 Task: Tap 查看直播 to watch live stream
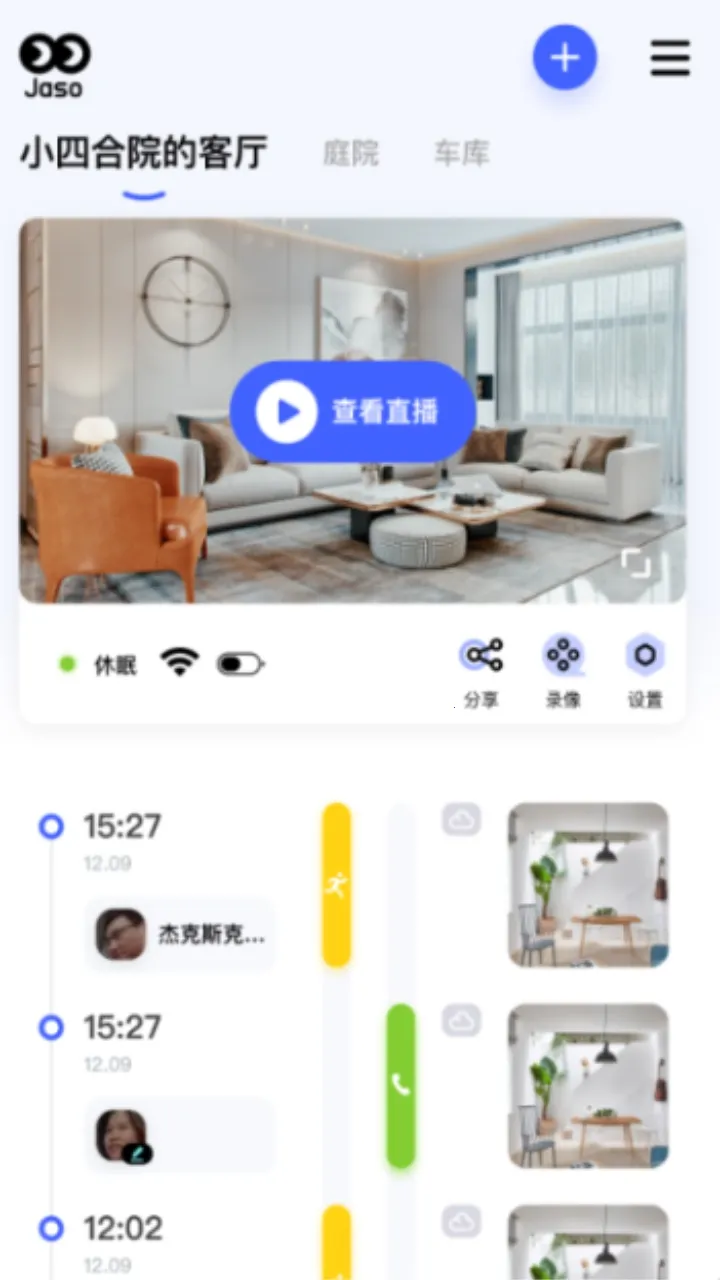pyautogui.click(x=352, y=411)
